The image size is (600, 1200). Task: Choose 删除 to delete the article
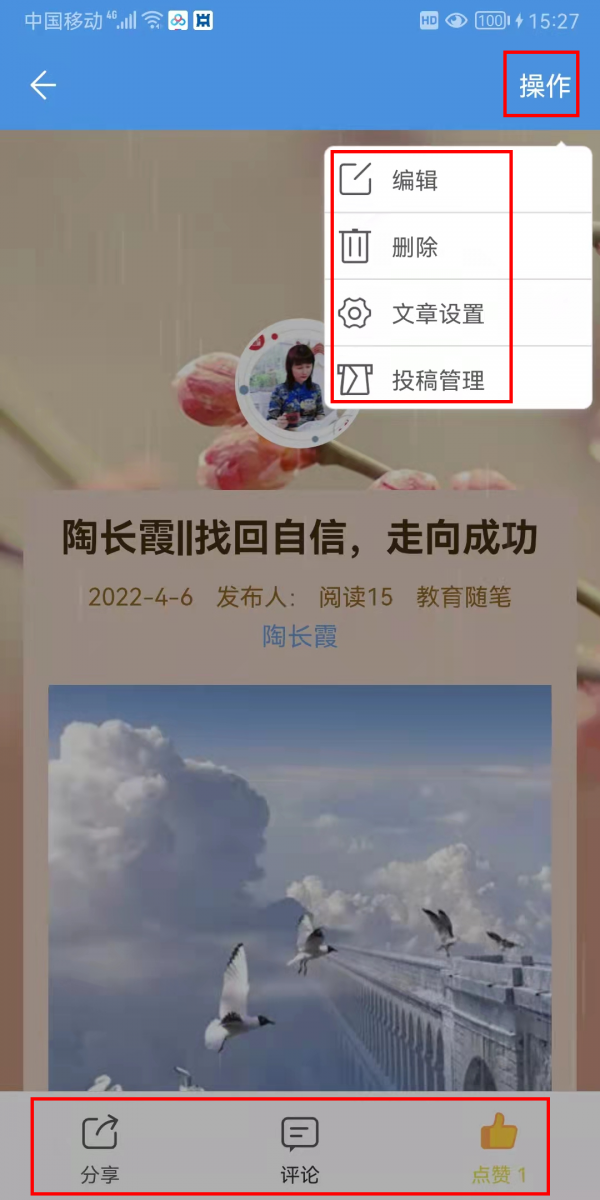click(x=415, y=247)
